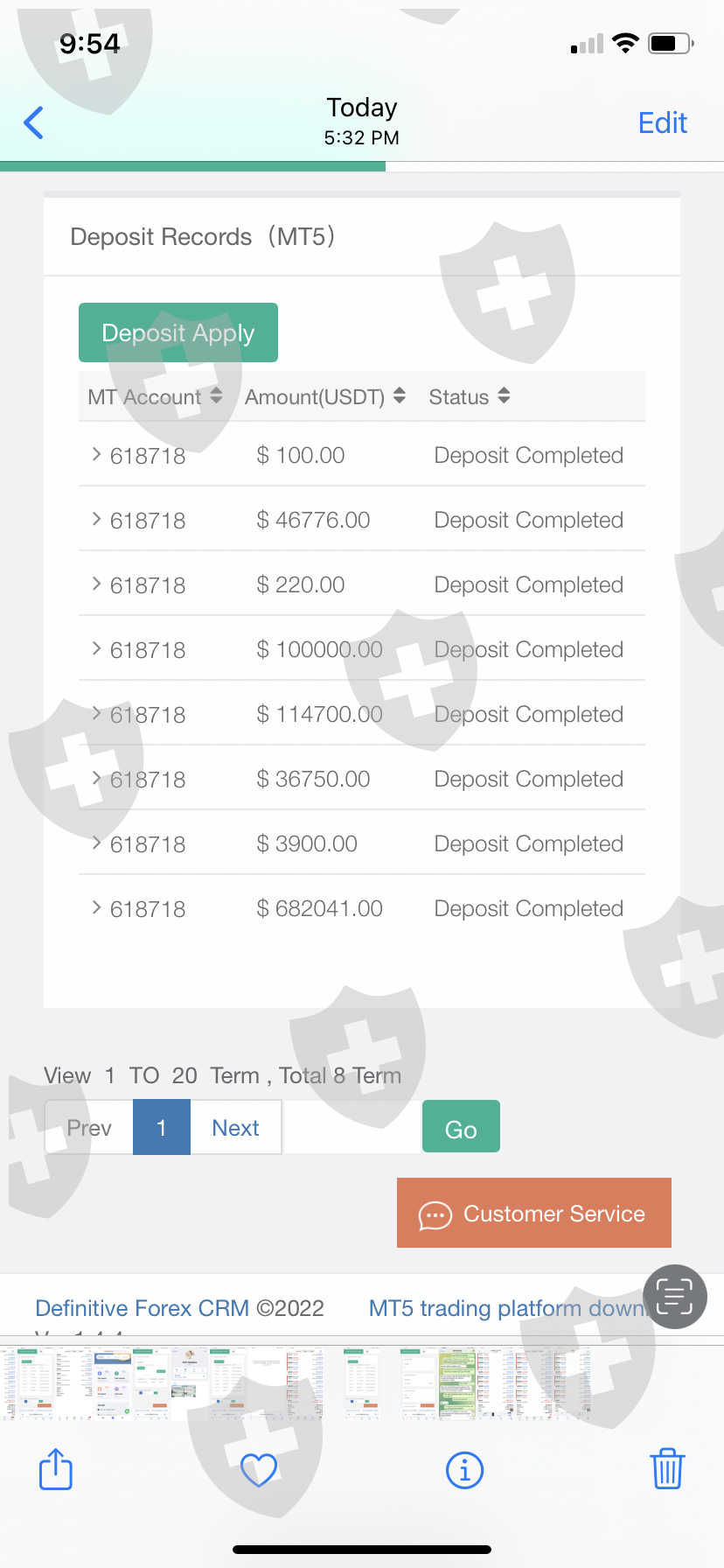The width and height of the screenshot is (724, 1568).
Task: Activate the Live Text scan icon
Action: tap(674, 1297)
